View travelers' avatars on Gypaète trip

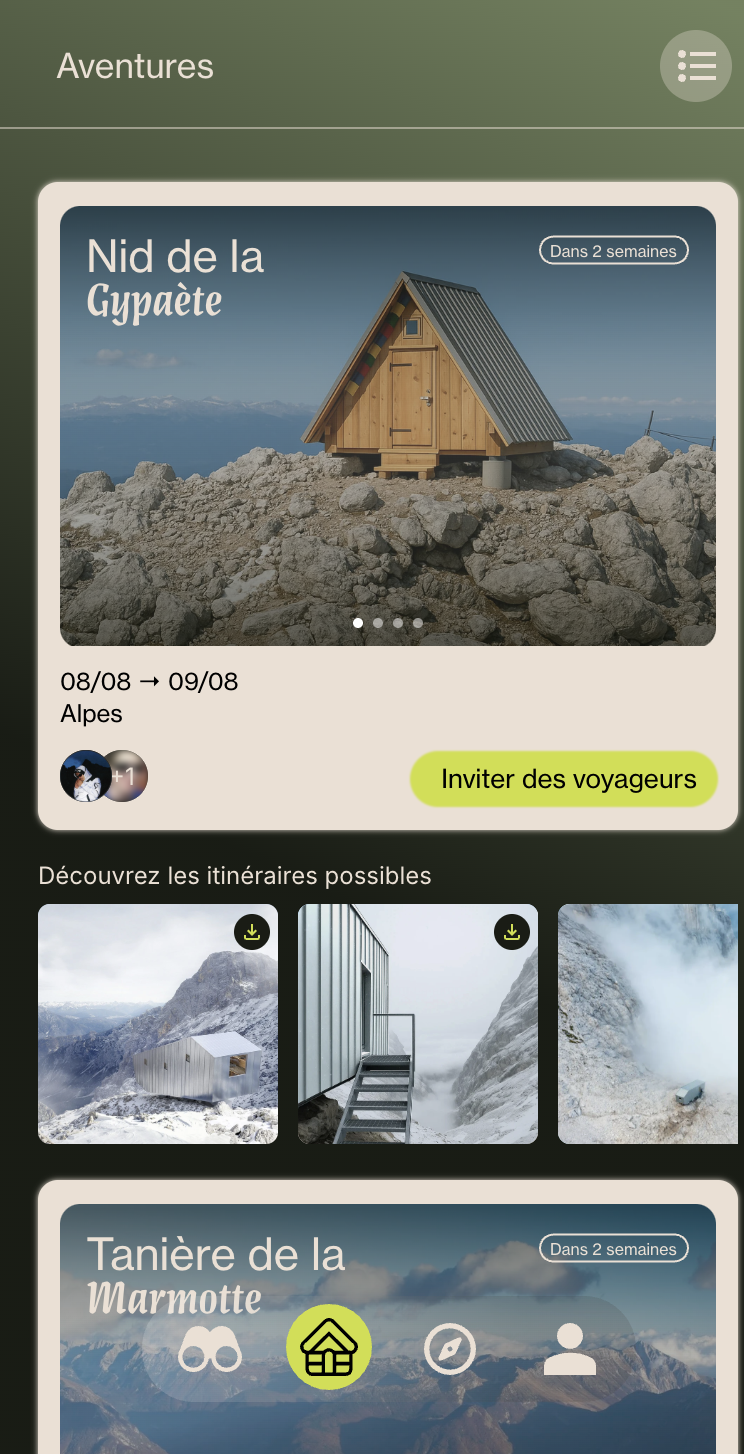pos(104,777)
